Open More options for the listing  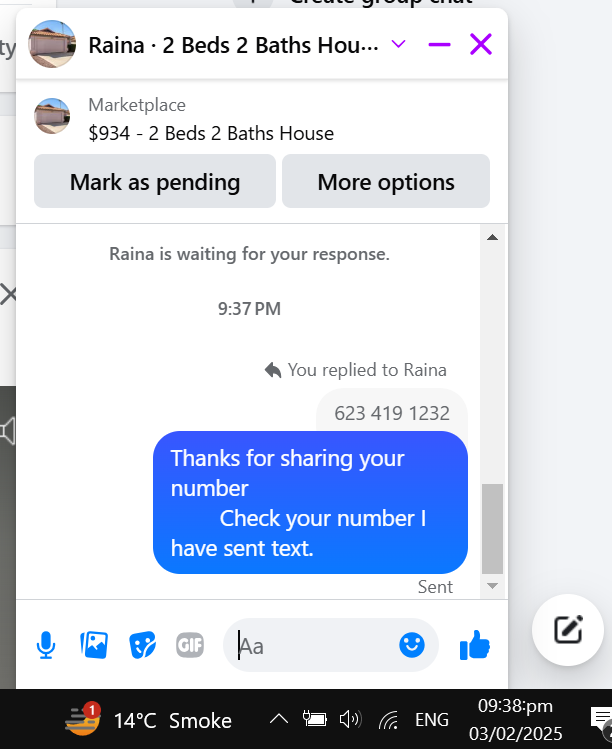coord(386,181)
